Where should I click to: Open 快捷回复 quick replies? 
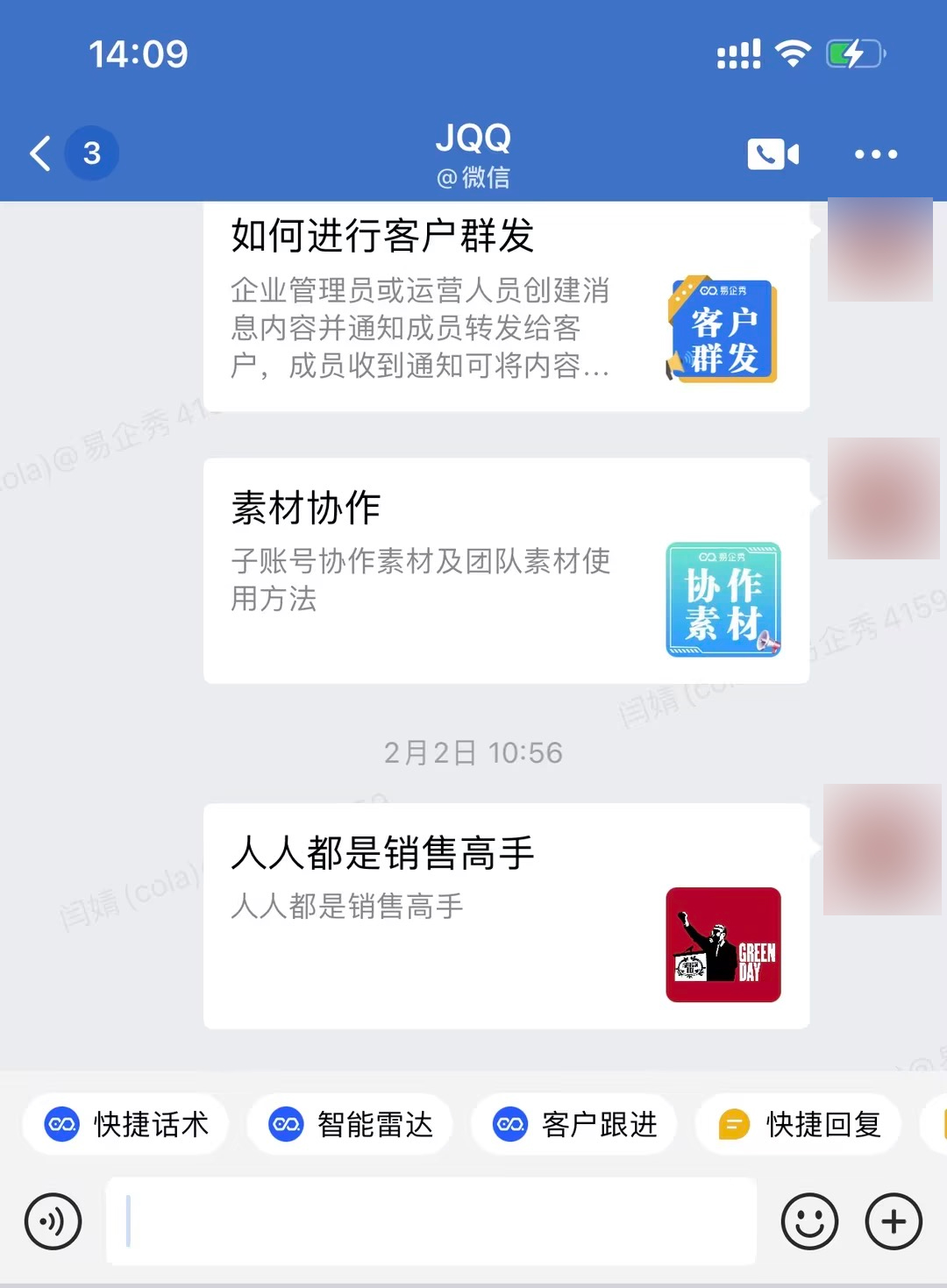799,1124
